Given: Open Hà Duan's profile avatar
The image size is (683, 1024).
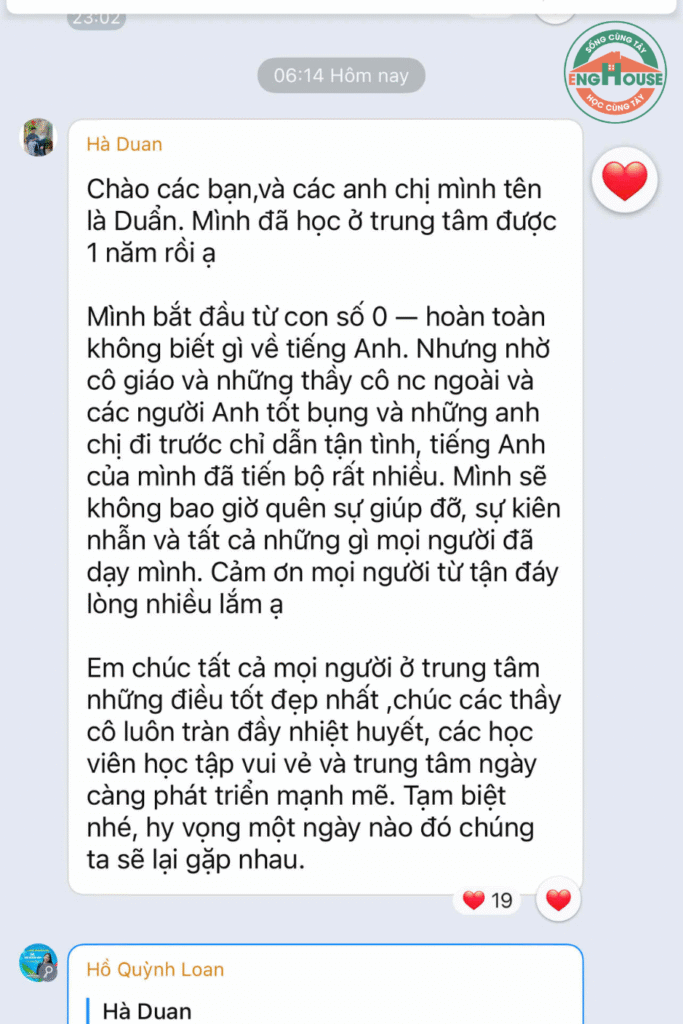Looking at the screenshot, I should tap(39, 138).
